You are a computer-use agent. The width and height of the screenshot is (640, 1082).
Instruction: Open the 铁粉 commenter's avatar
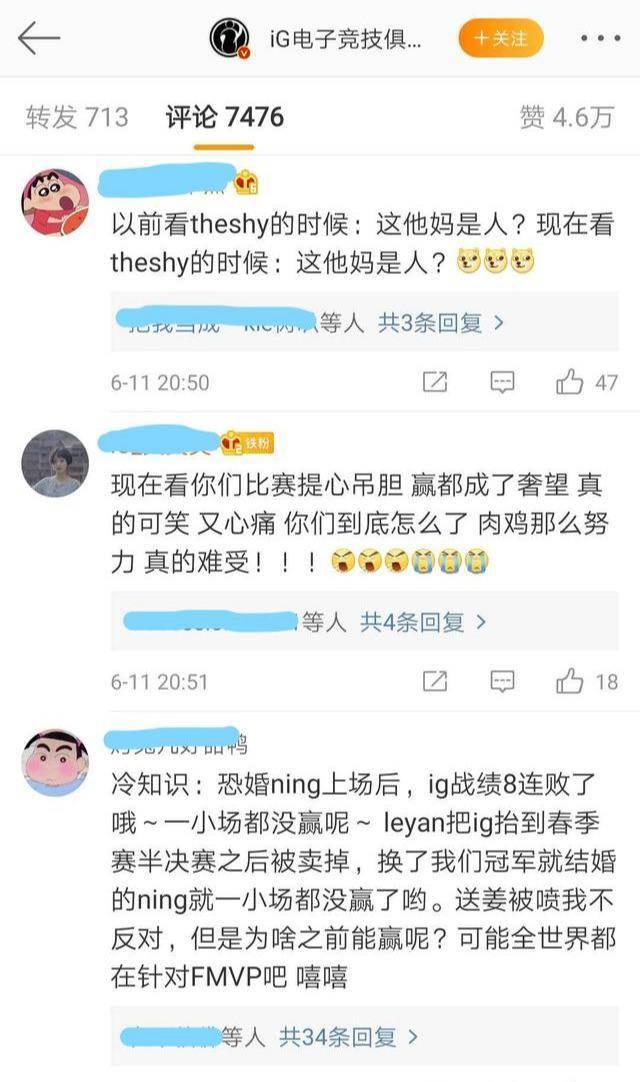click(55, 463)
